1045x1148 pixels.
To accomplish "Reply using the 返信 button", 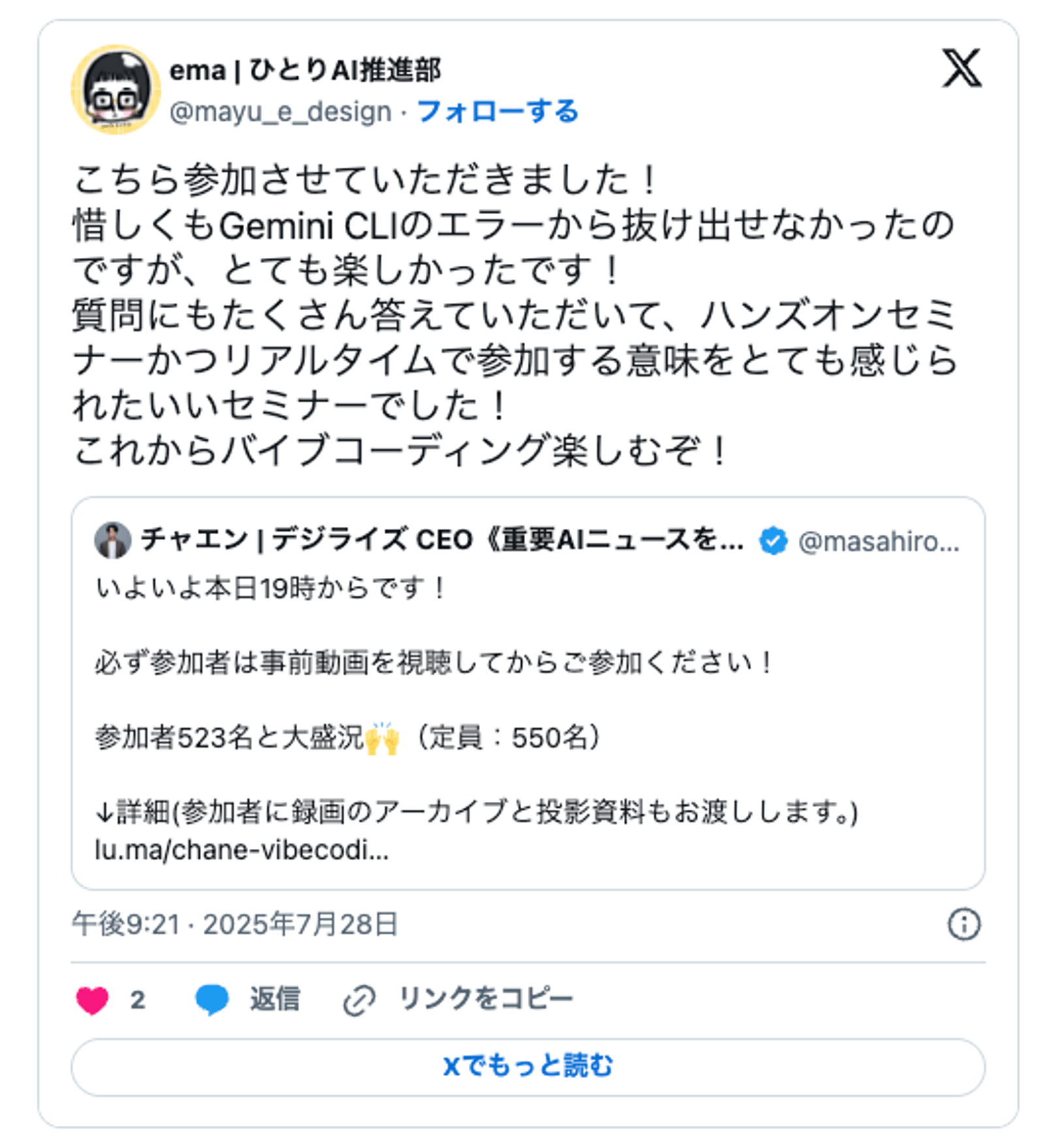I will point(248,999).
